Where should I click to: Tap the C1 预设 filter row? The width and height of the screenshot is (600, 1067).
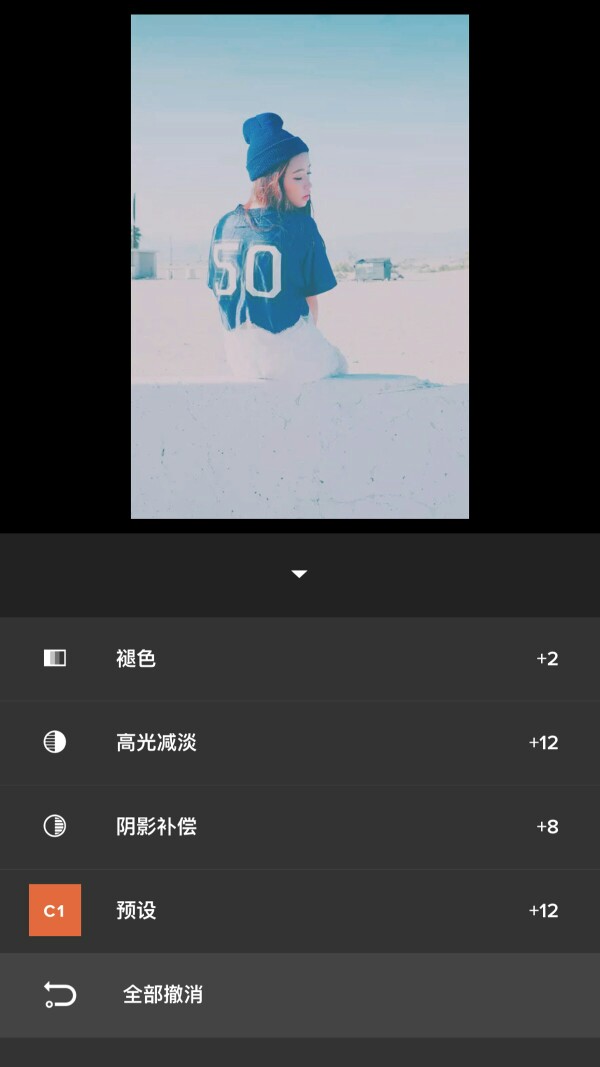pyautogui.click(x=299, y=910)
